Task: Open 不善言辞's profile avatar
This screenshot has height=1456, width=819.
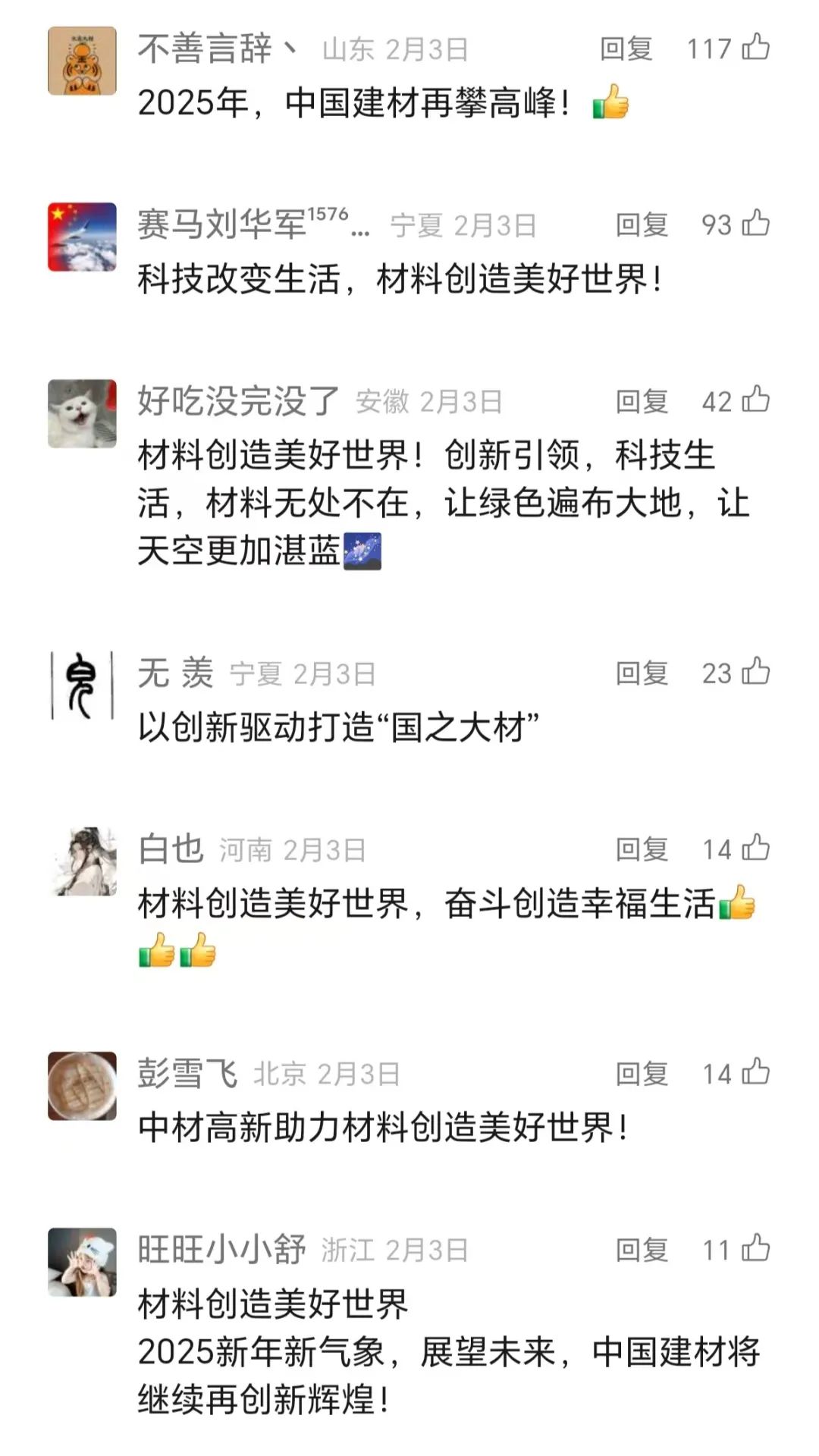Action: 82,61
